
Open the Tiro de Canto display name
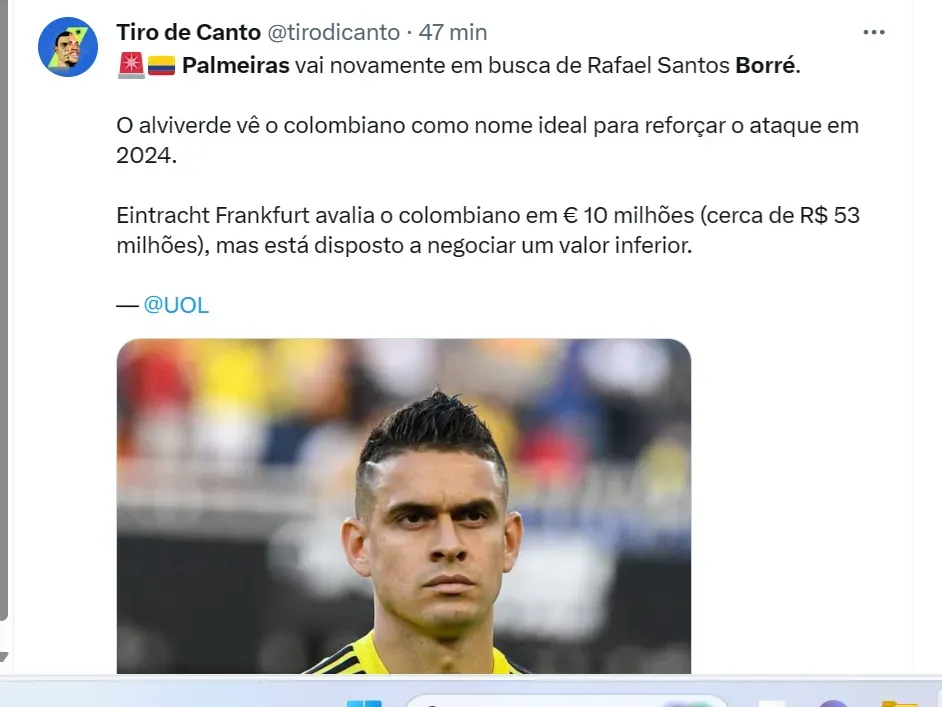[x=189, y=32]
